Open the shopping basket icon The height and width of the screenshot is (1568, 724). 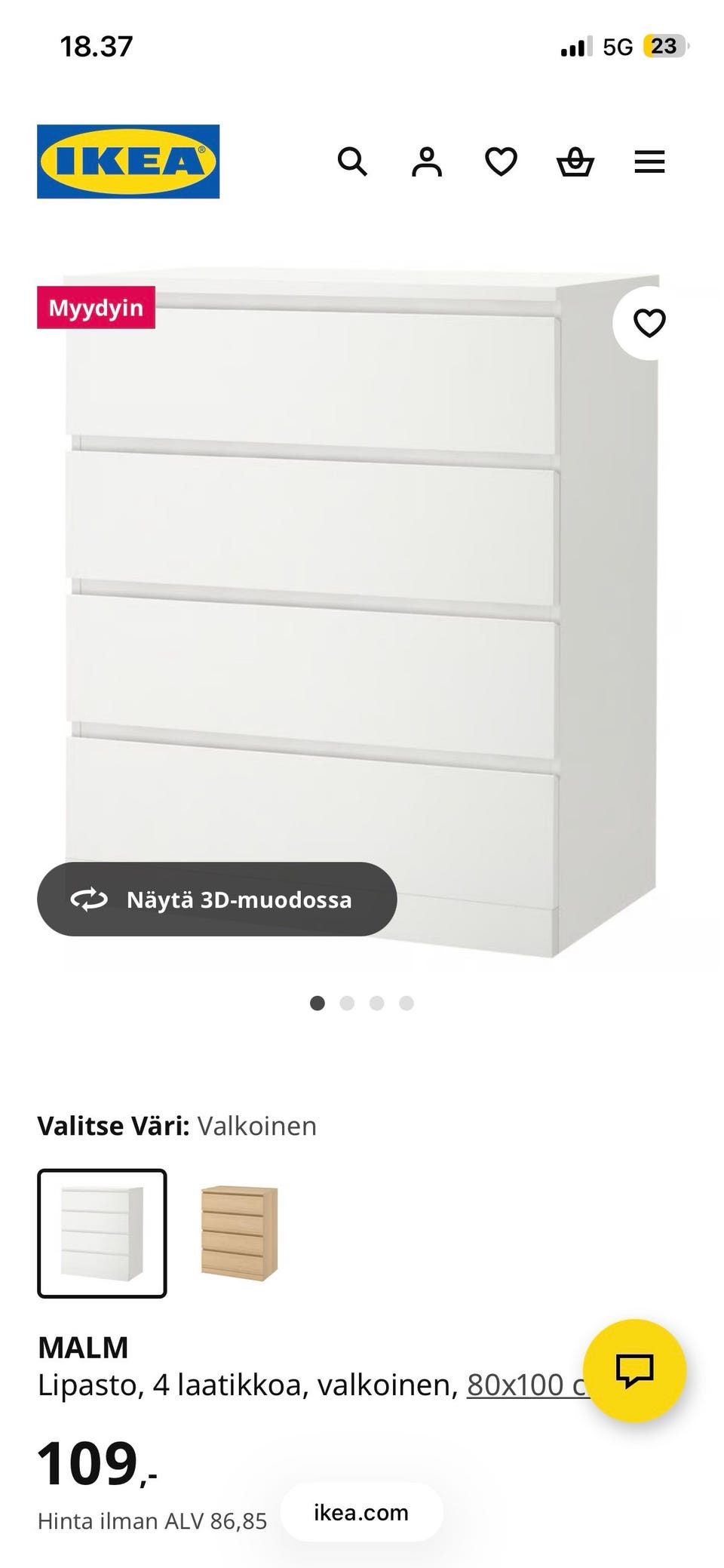(x=575, y=161)
